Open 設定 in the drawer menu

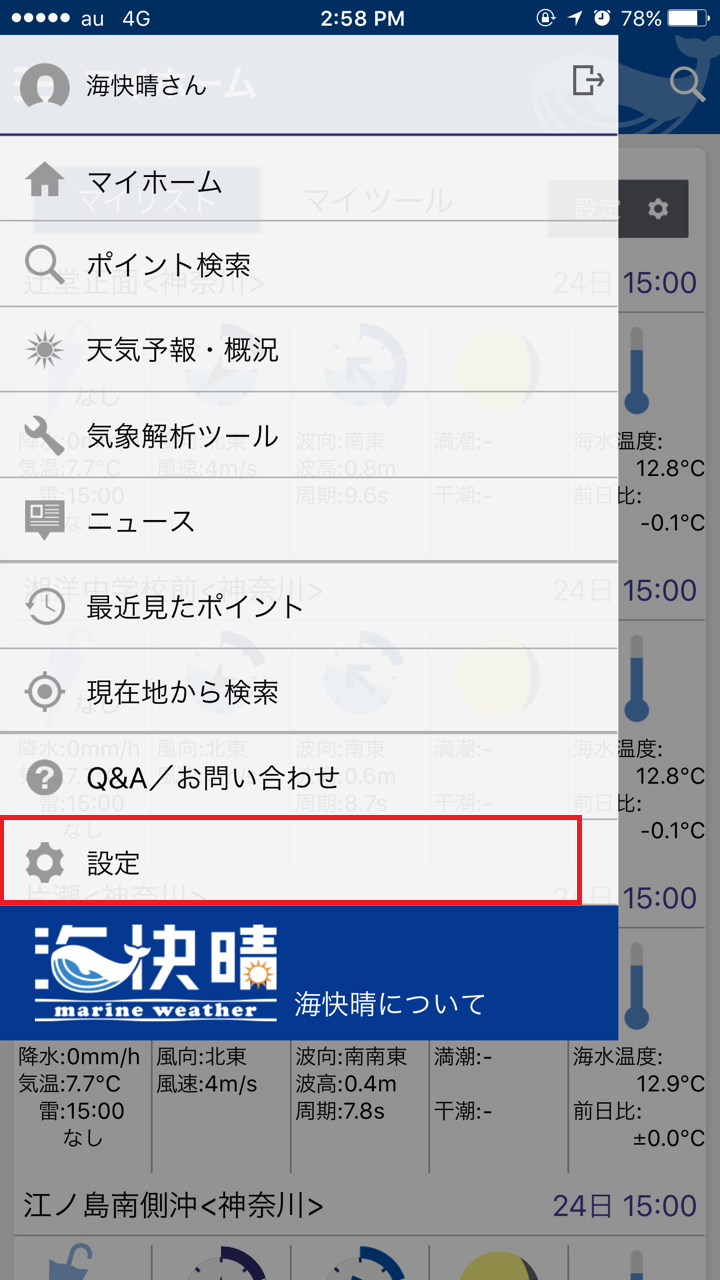pos(291,861)
